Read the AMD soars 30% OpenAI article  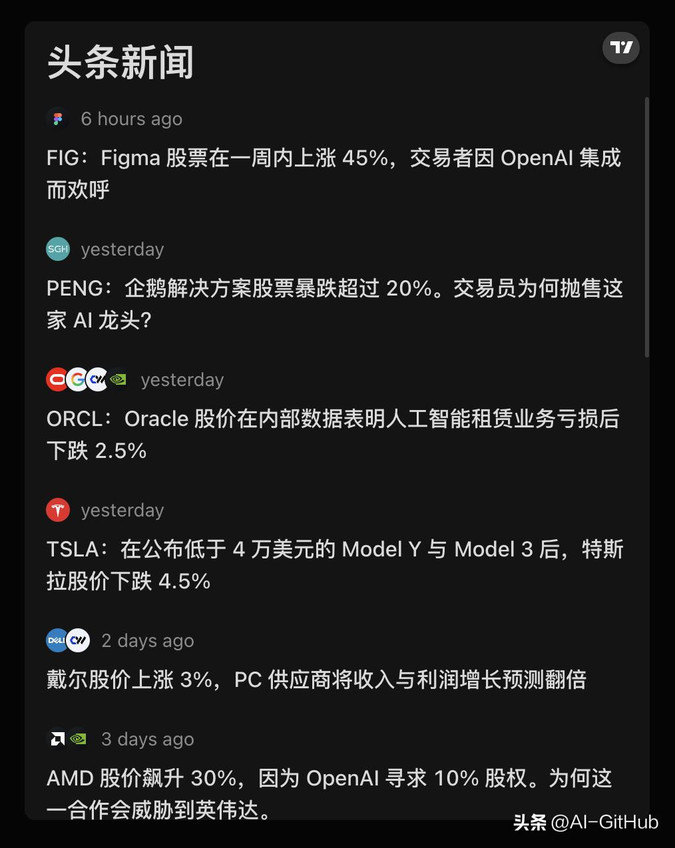click(x=329, y=793)
